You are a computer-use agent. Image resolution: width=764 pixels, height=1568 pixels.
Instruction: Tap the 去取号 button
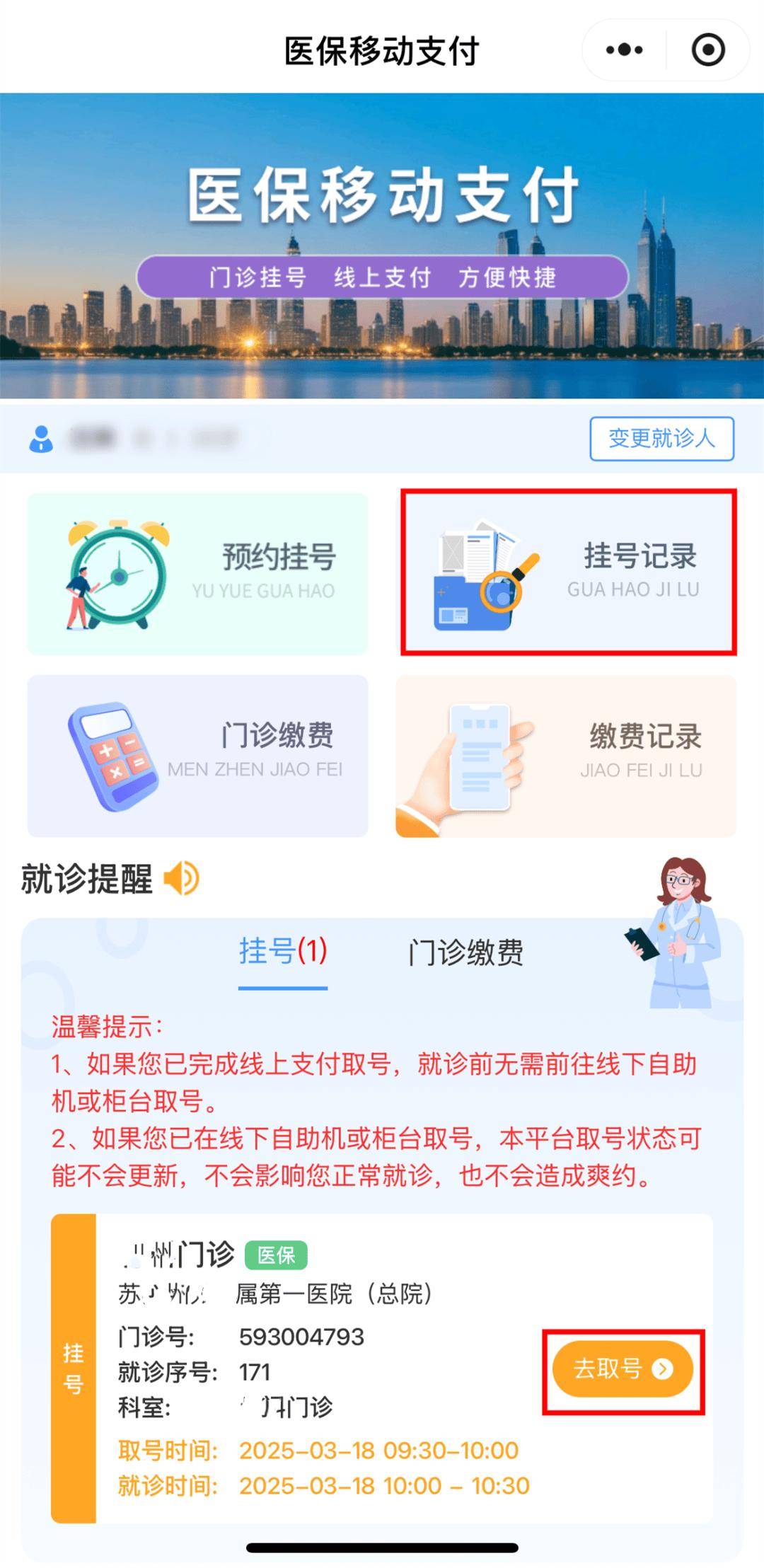tap(621, 1367)
